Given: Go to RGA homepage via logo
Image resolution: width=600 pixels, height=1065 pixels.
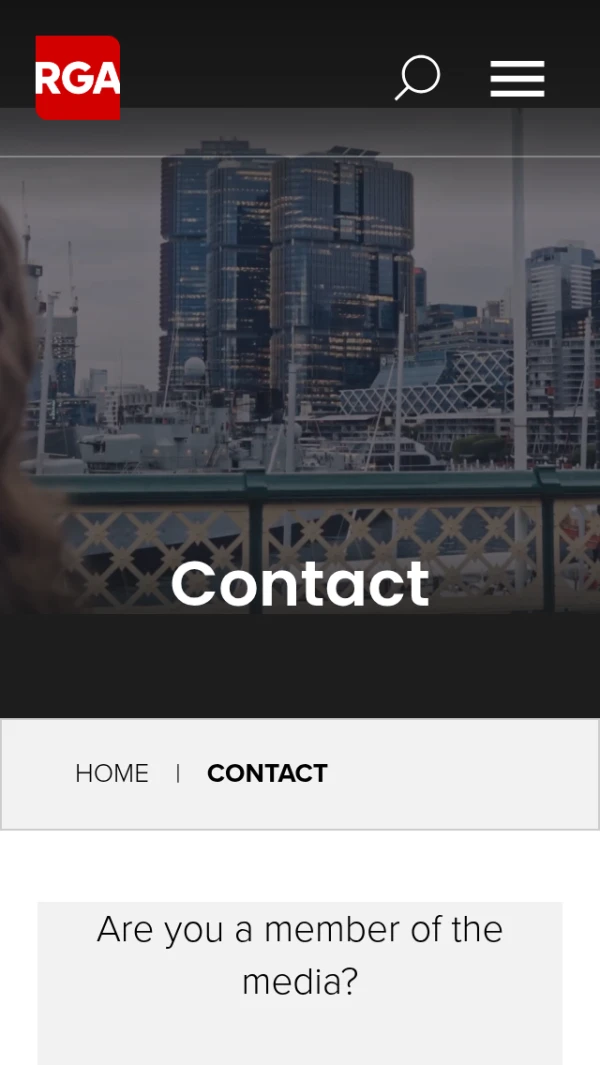Looking at the screenshot, I should pos(78,78).
